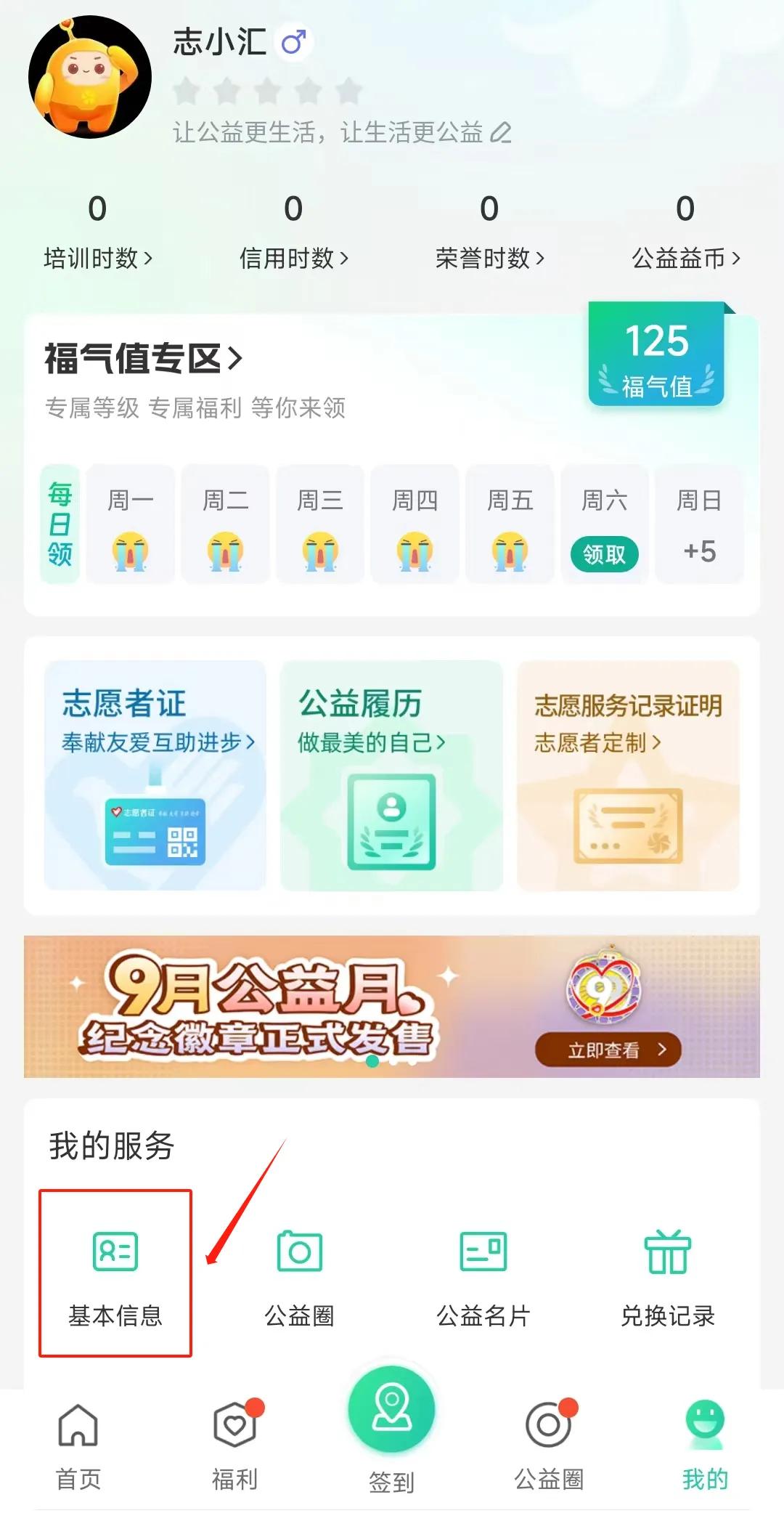The width and height of the screenshot is (784, 1529).
Task: Open 公益圈 in my services
Action: point(299,1273)
